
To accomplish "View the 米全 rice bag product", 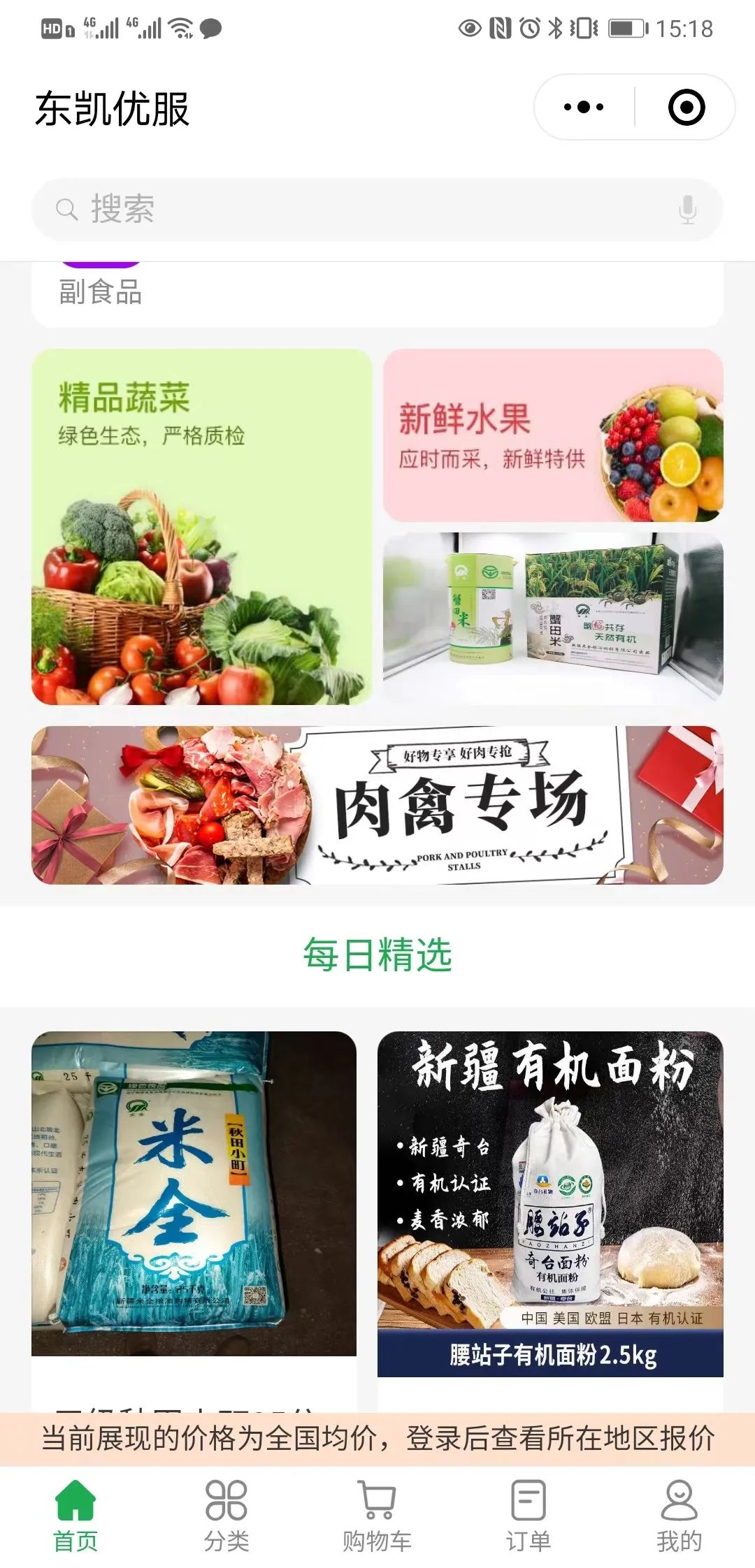I will [x=194, y=1193].
